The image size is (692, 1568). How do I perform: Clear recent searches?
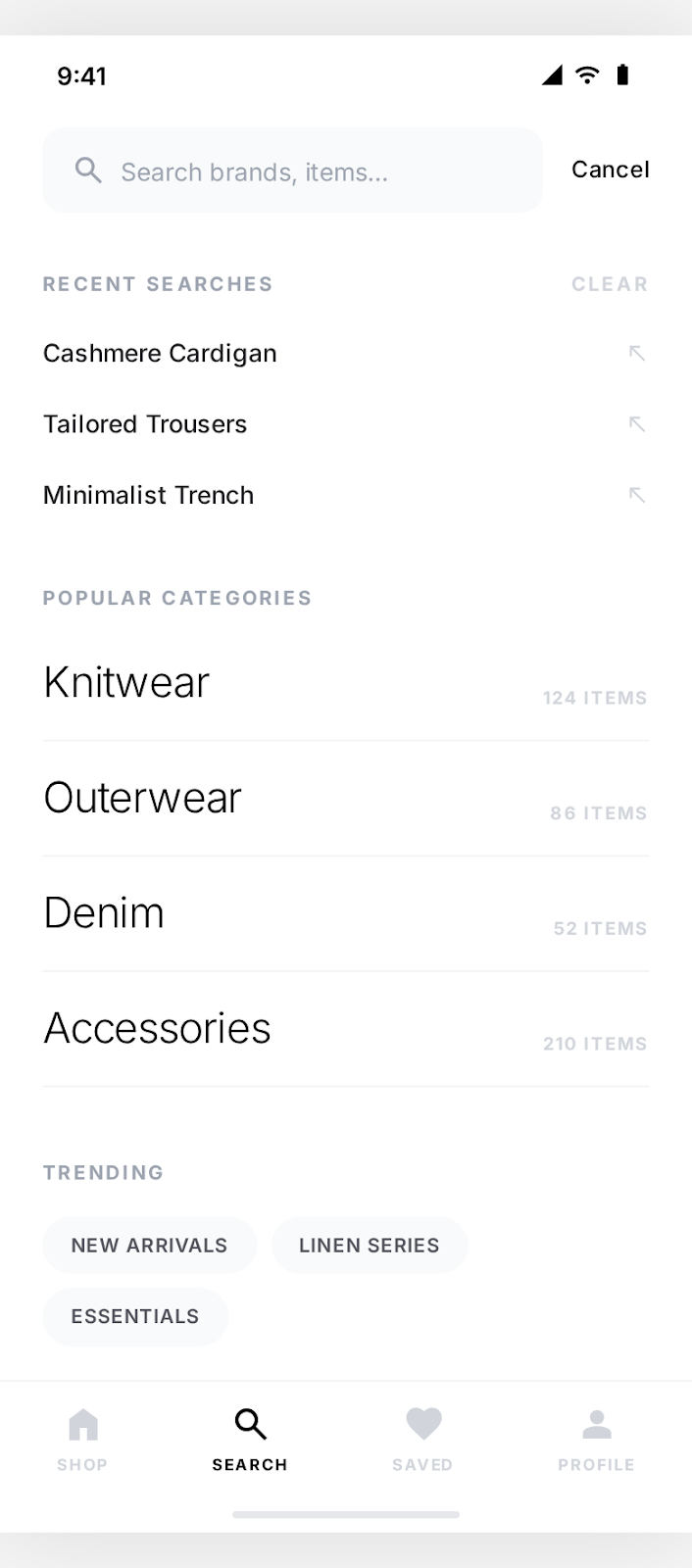pyautogui.click(x=610, y=284)
